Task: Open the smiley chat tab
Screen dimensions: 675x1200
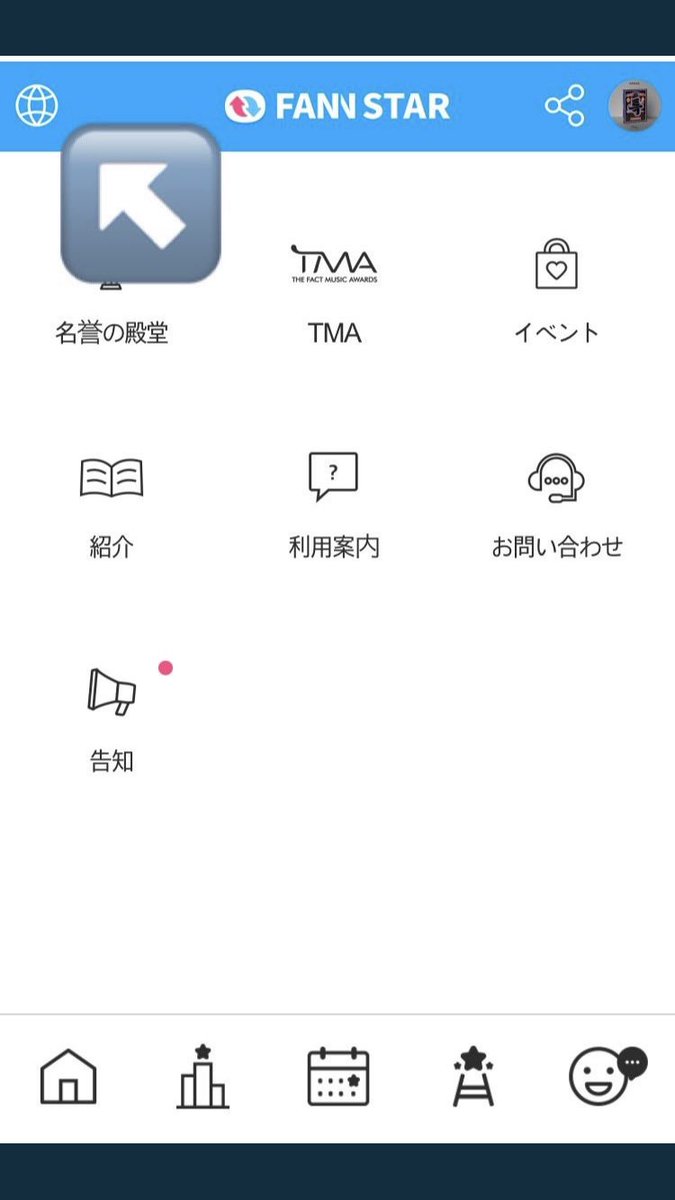Action: point(607,1075)
